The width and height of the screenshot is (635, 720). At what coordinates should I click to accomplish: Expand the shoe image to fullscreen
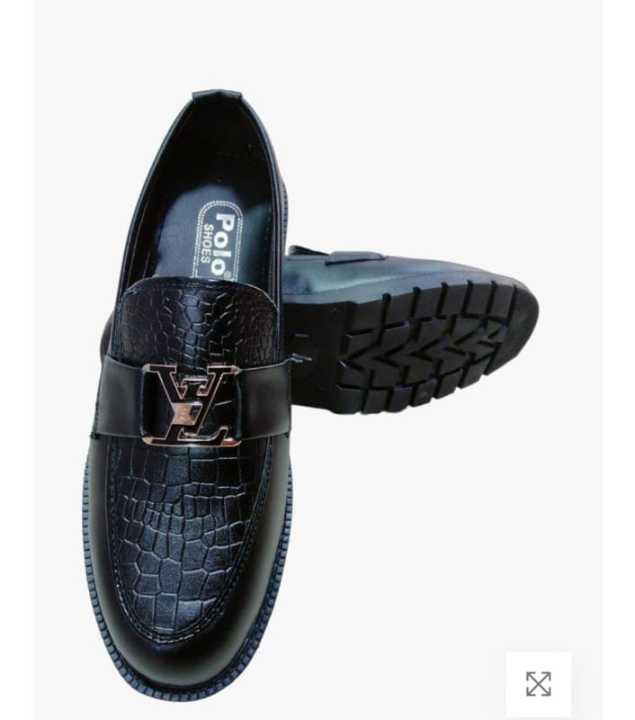tap(538, 684)
